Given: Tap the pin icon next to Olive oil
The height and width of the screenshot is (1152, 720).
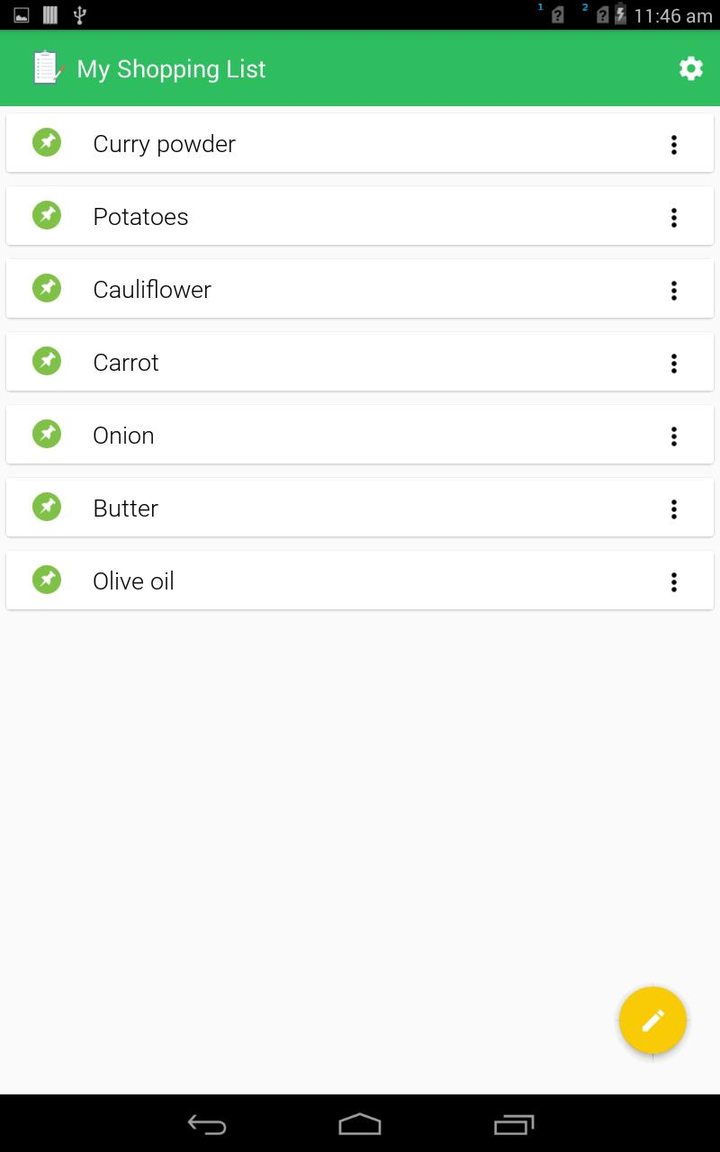Looking at the screenshot, I should [x=46, y=579].
